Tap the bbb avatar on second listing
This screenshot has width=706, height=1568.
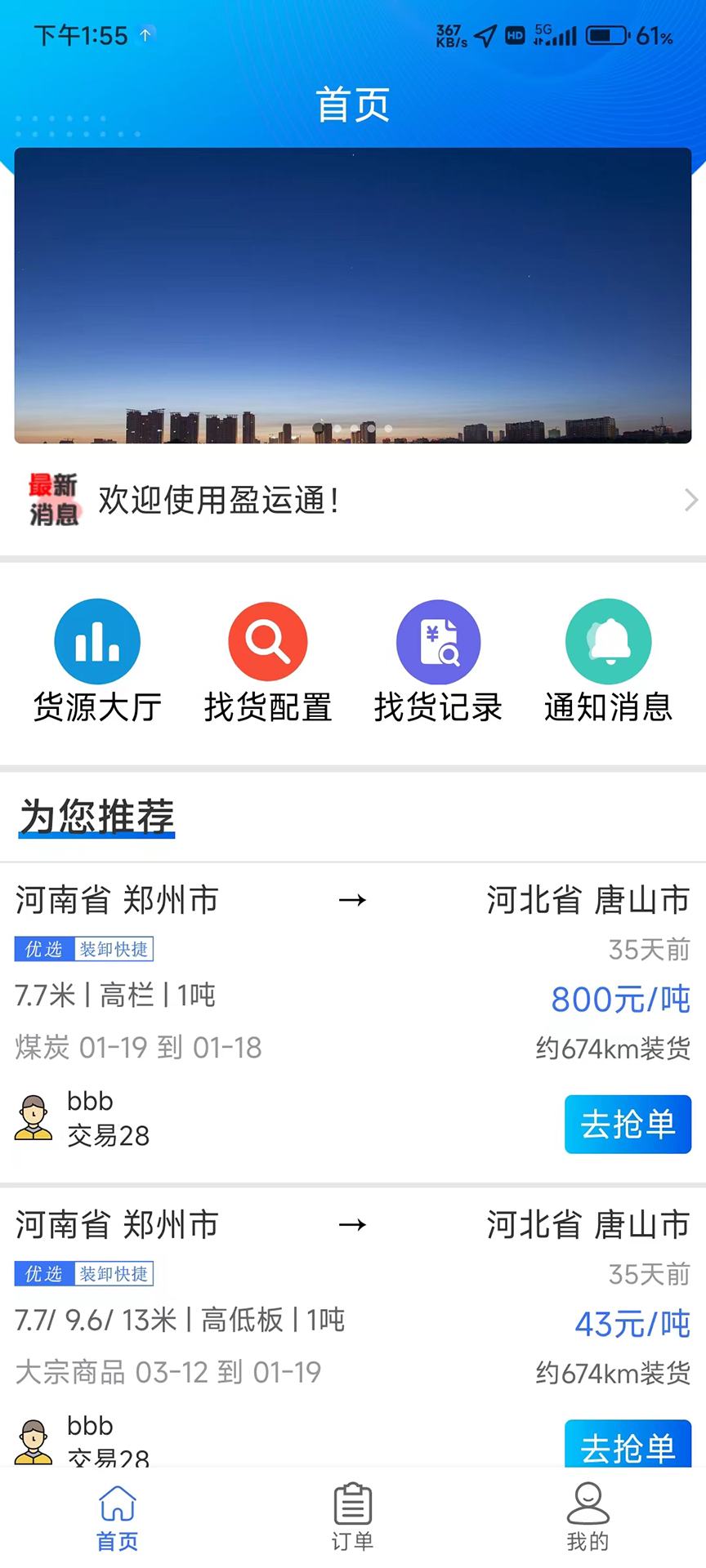tap(34, 1441)
